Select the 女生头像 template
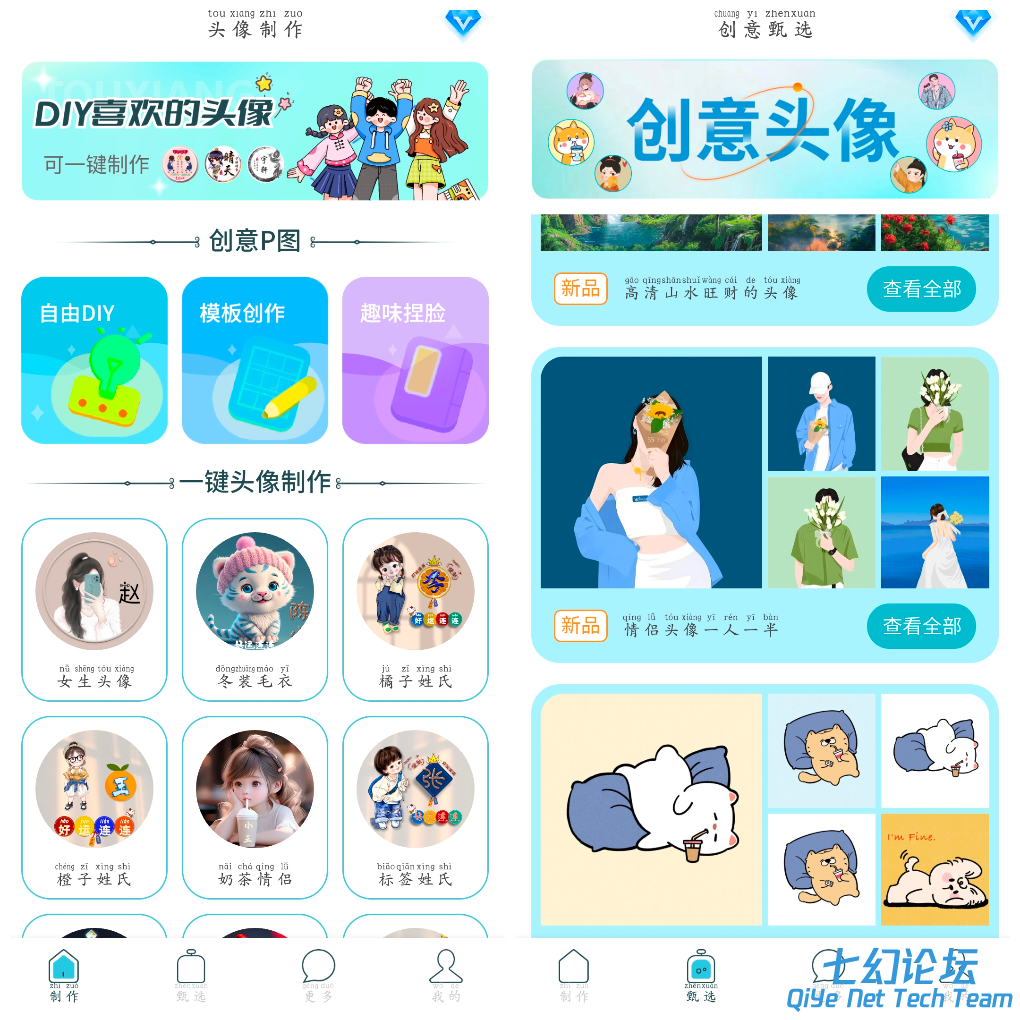Viewport: 1020px width, 1020px height. click(x=94, y=608)
